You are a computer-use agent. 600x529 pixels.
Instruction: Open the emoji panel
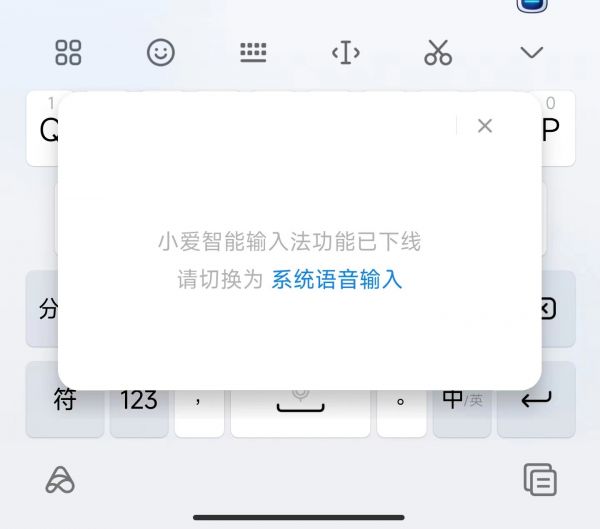(161, 52)
